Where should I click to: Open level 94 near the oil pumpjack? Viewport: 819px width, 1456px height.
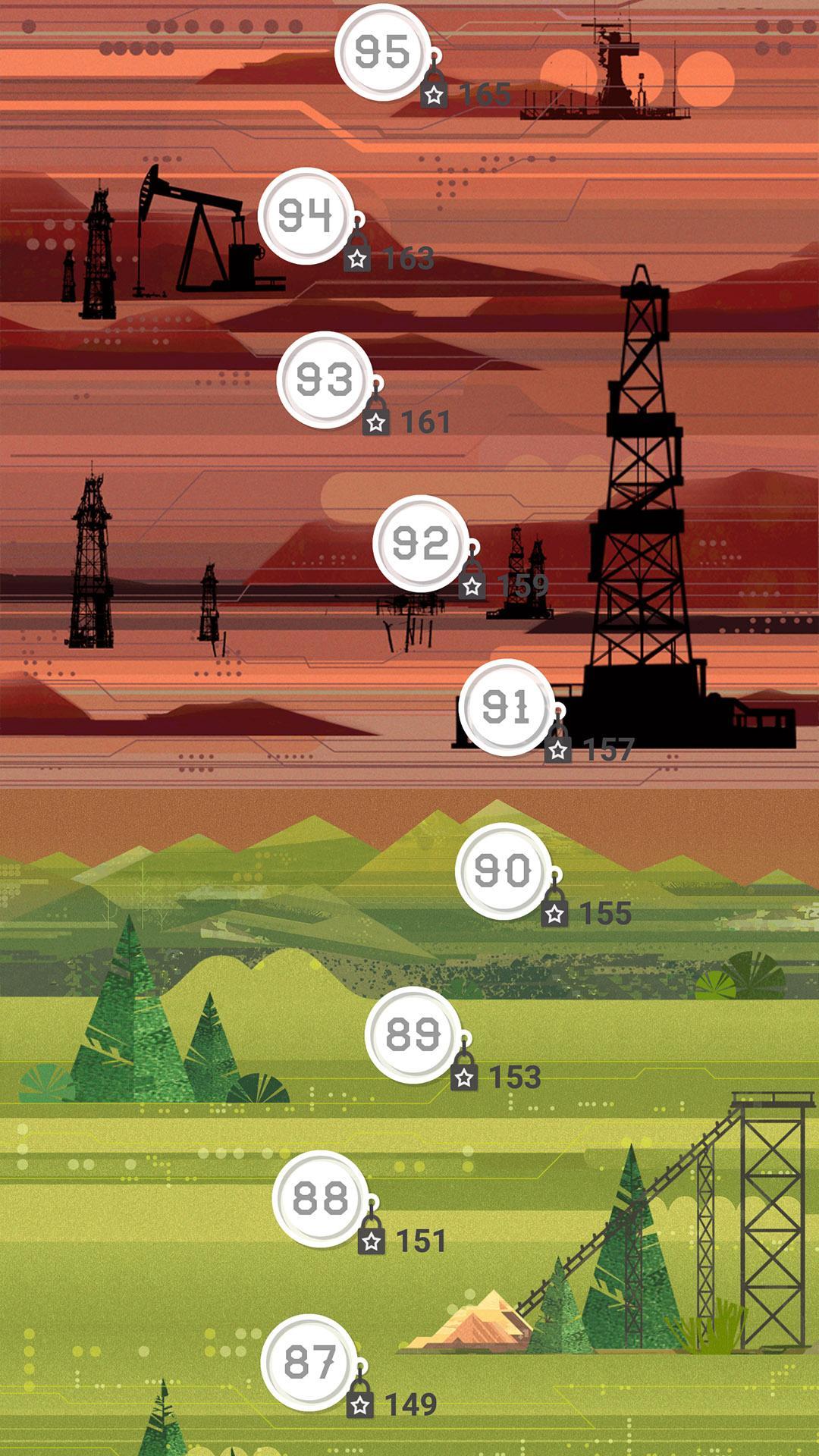[311, 218]
